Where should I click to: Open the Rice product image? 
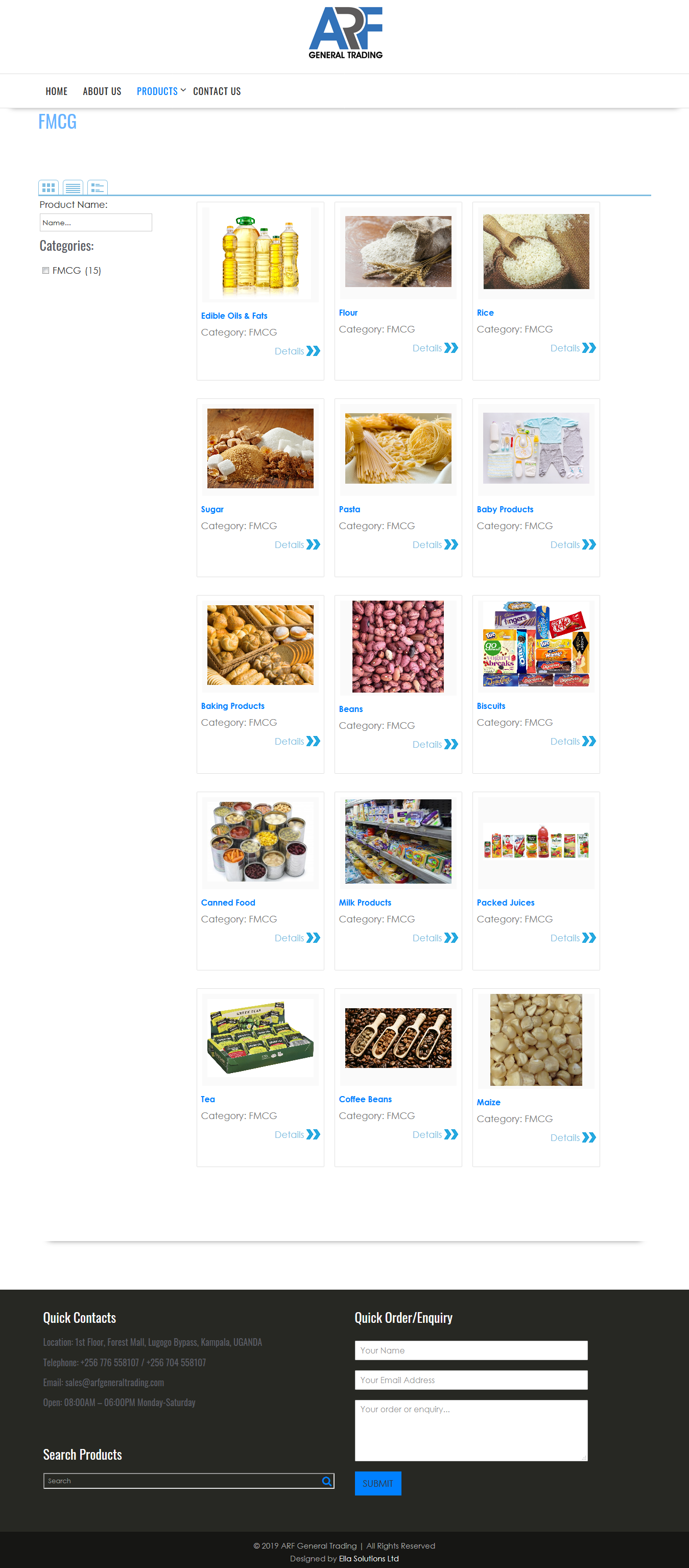pos(536,251)
